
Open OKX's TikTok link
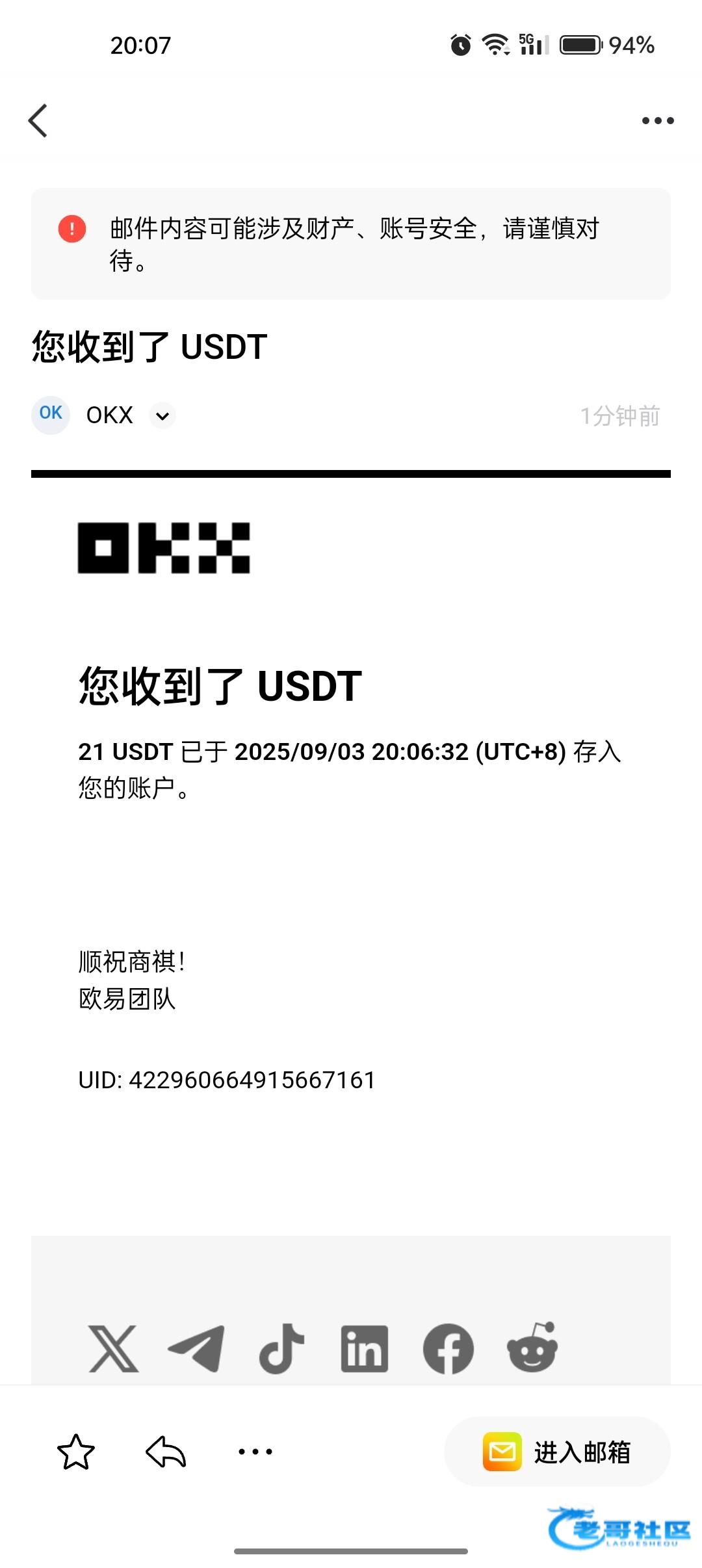[281, 1349]
